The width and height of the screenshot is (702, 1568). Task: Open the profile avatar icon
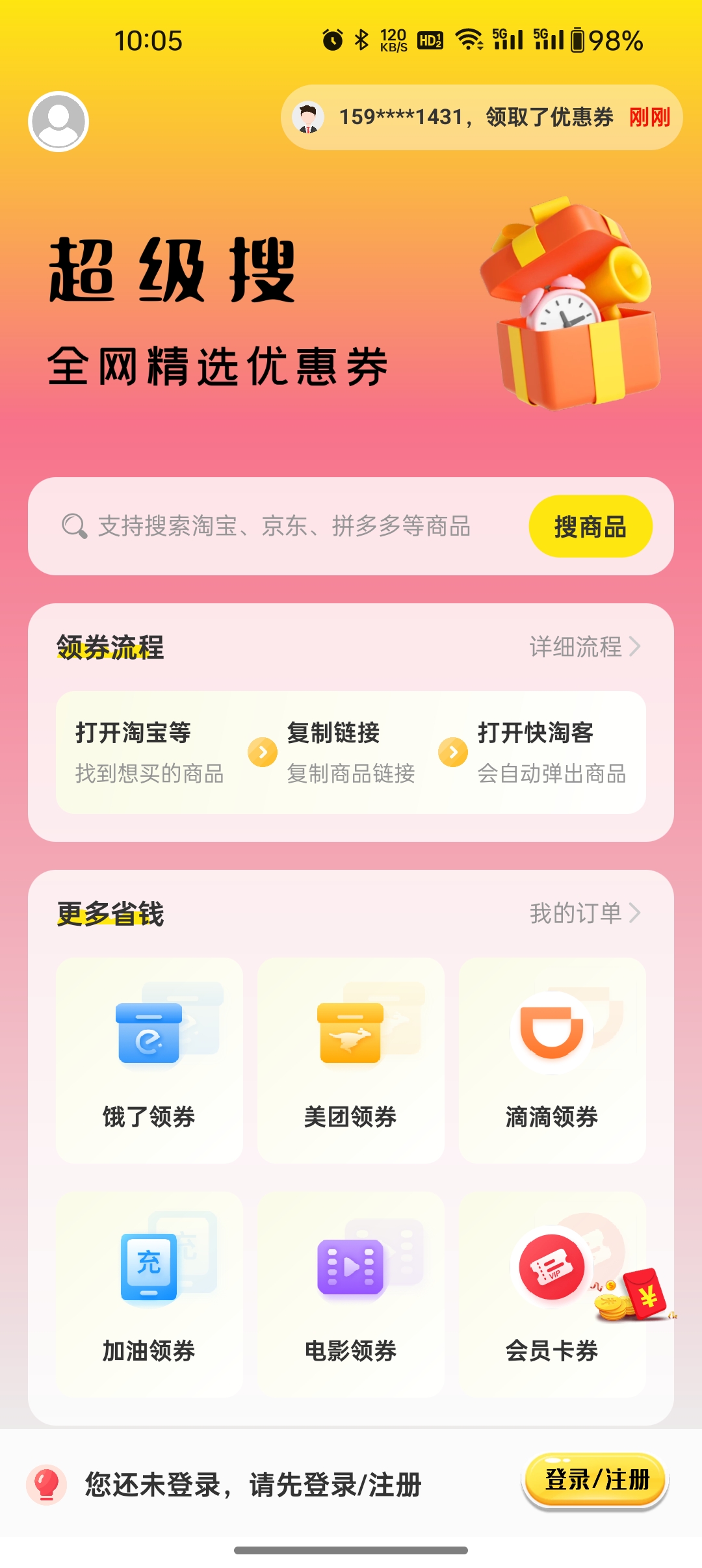click(x=58, y=122)
